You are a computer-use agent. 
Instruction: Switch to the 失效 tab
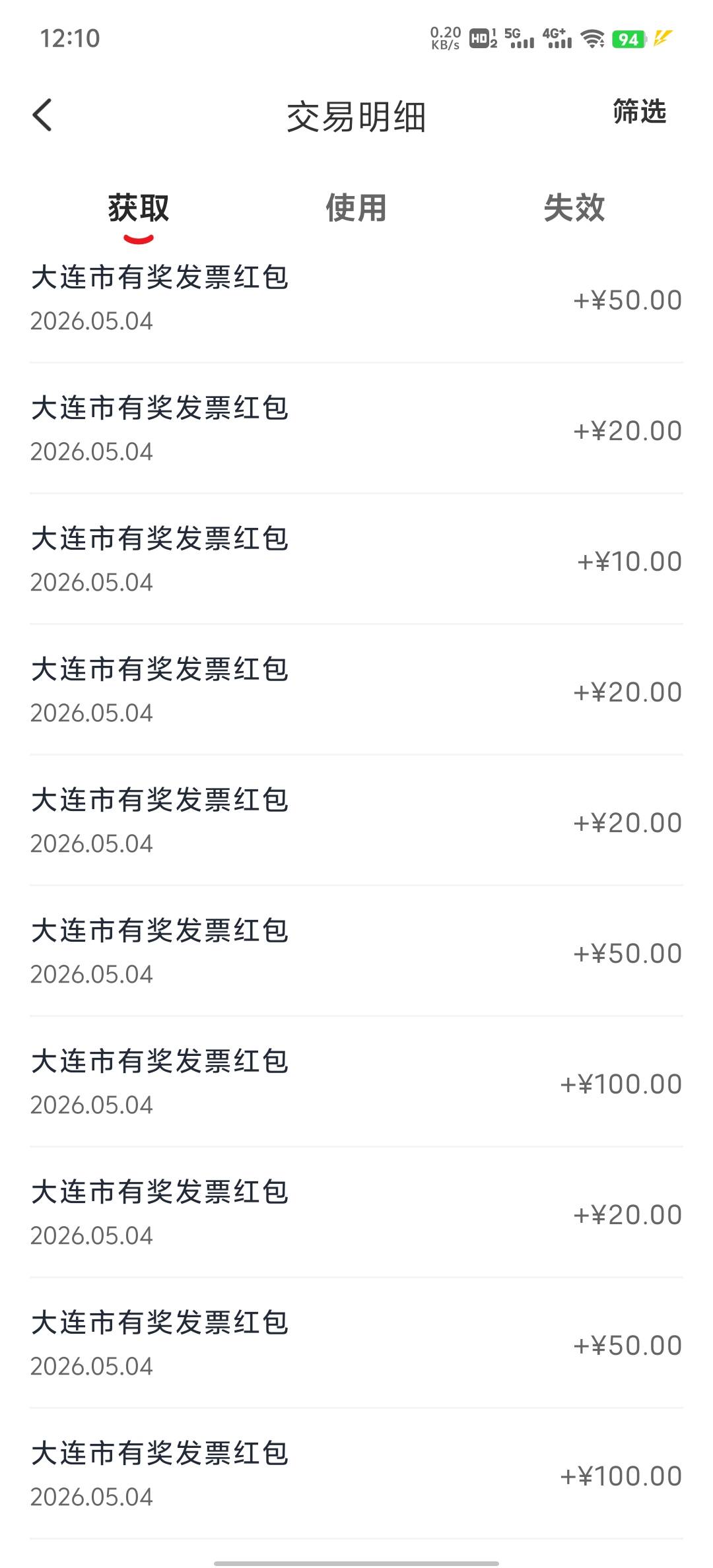tap(574, 209)
